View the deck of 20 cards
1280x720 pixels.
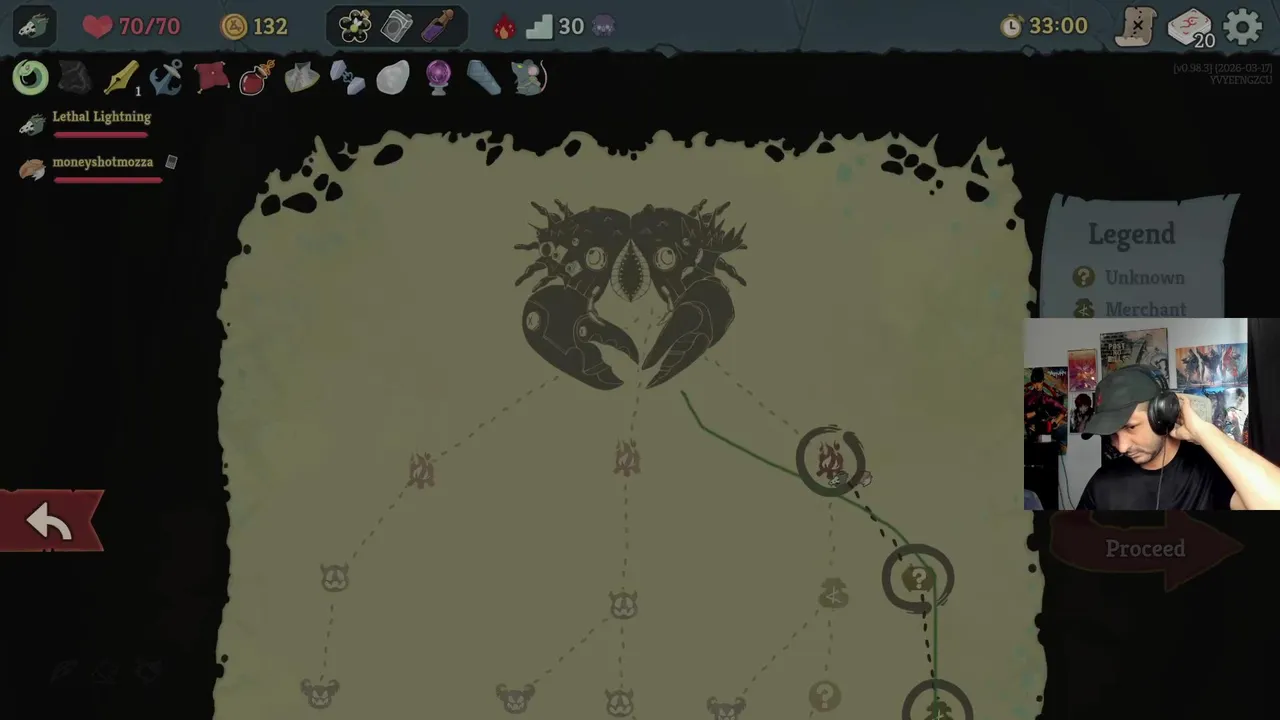(1189, 27)
